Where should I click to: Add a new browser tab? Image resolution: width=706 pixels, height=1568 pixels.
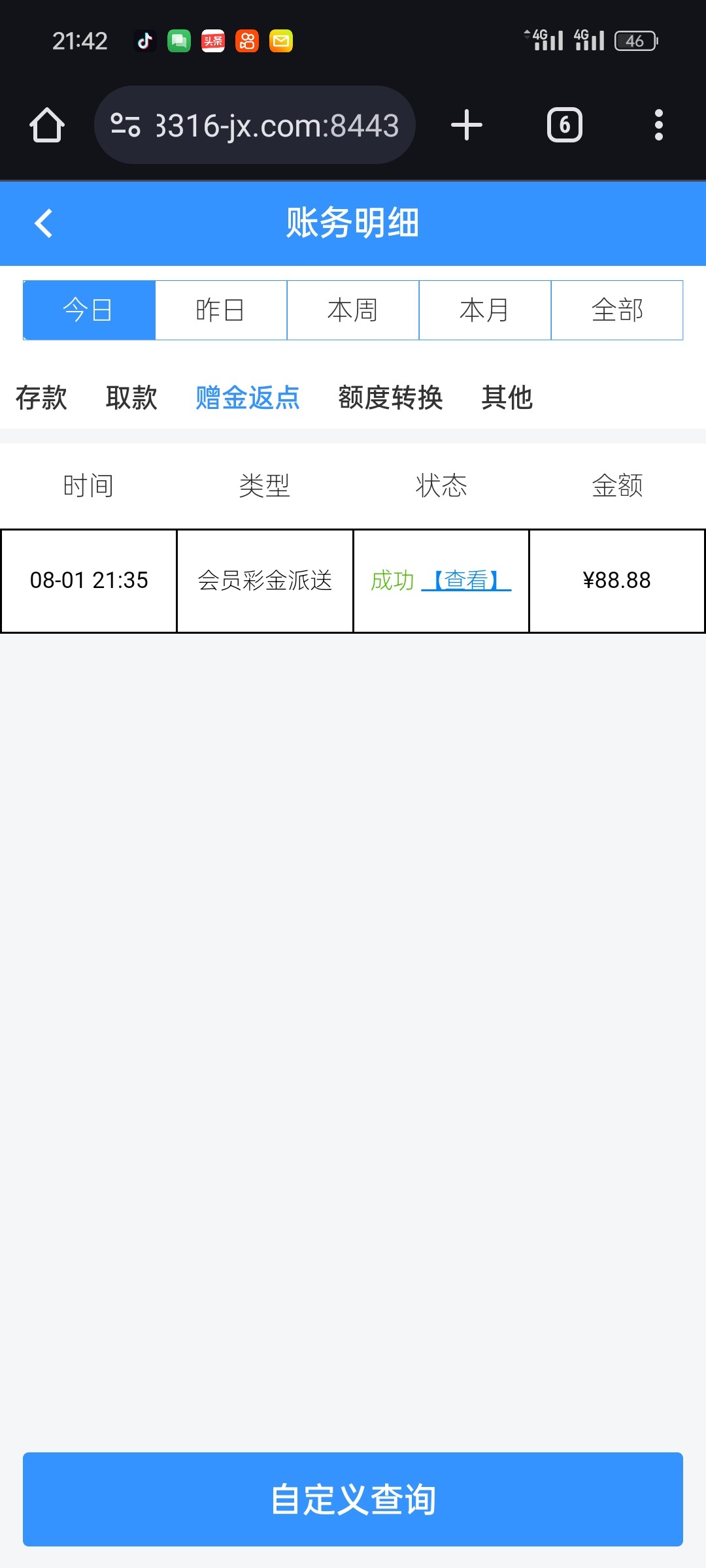tap(467, 125)
